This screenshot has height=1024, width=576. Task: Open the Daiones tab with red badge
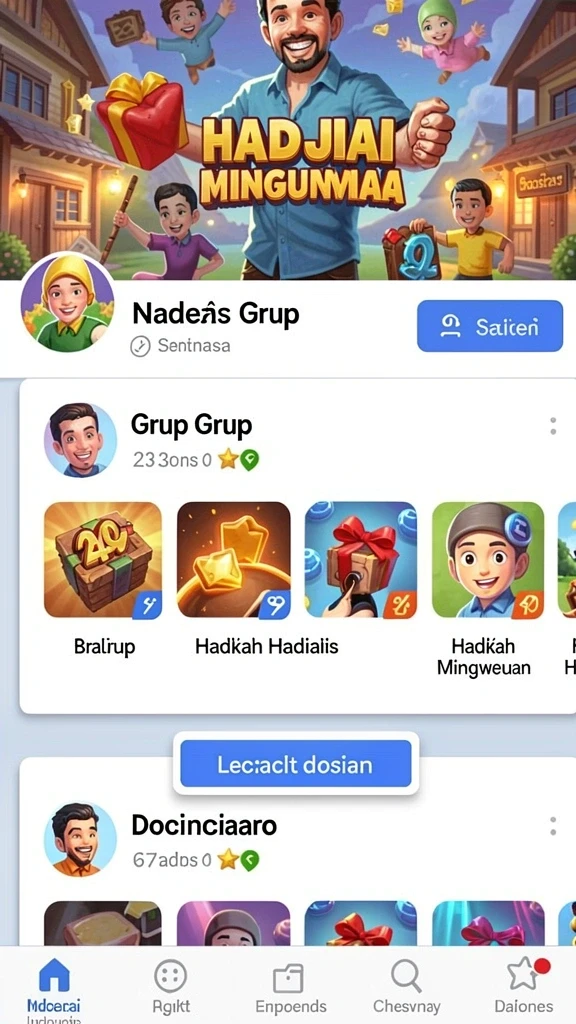point(523,987)
